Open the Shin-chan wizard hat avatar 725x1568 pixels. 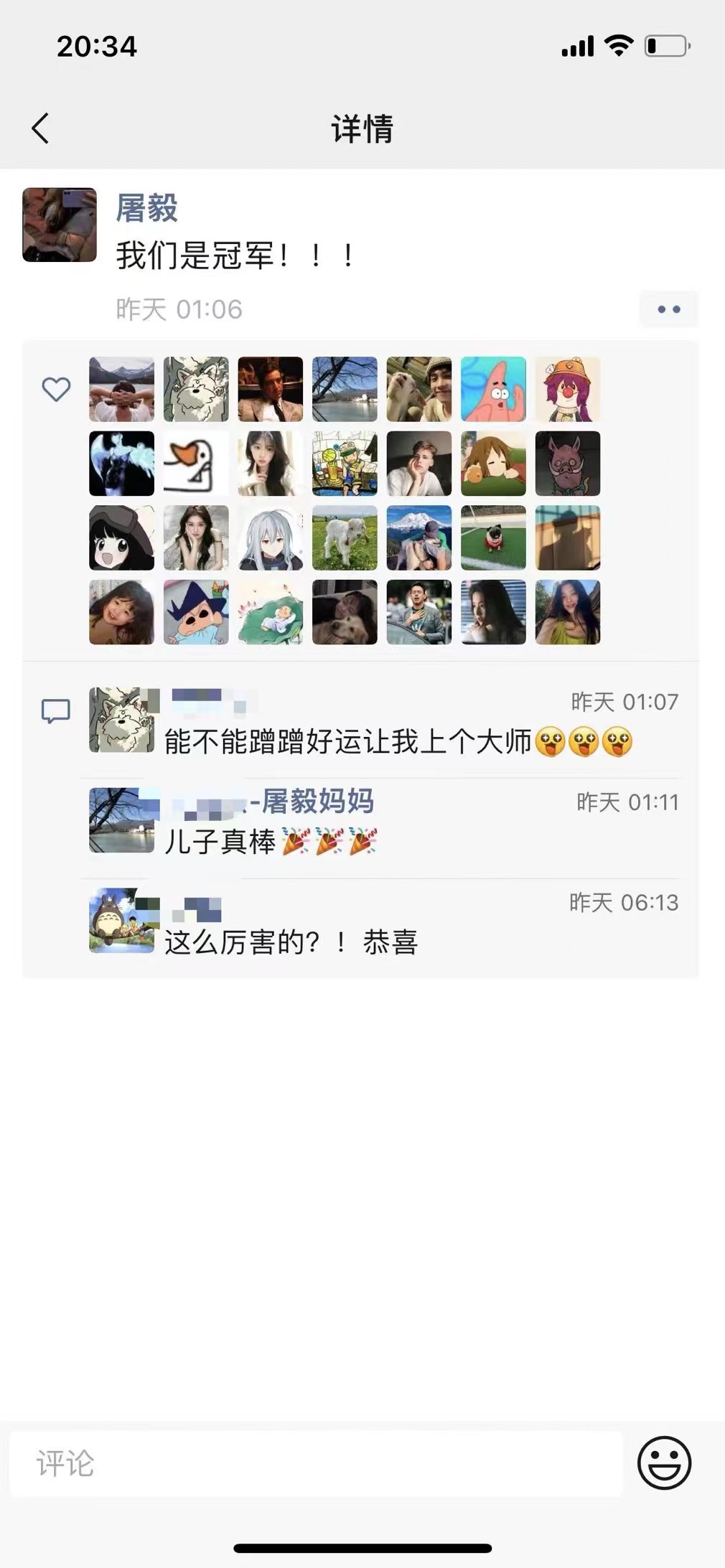(x=196, y=612)
